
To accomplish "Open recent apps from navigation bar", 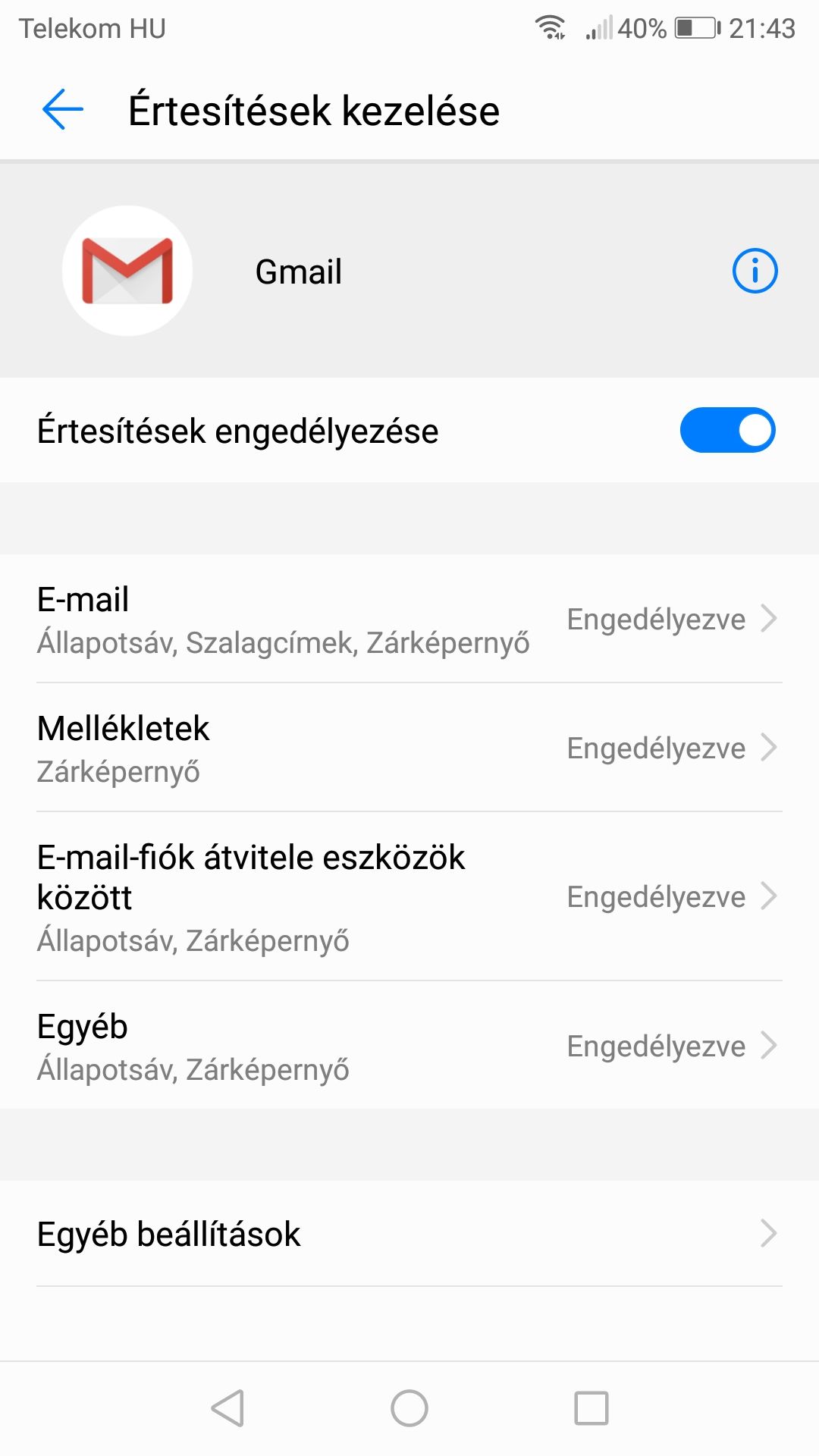I will 591,1408.
